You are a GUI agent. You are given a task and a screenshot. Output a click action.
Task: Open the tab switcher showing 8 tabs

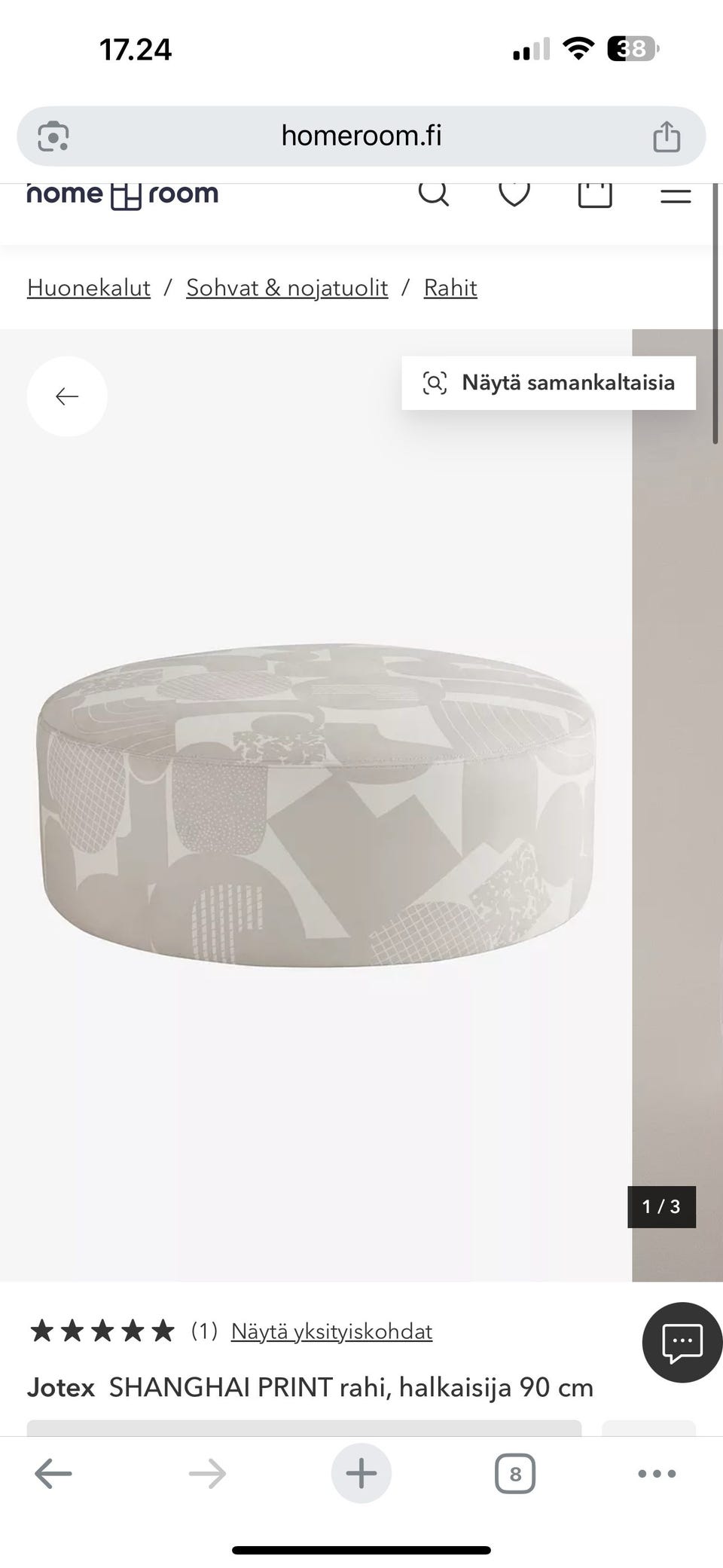pos(515,1474)
